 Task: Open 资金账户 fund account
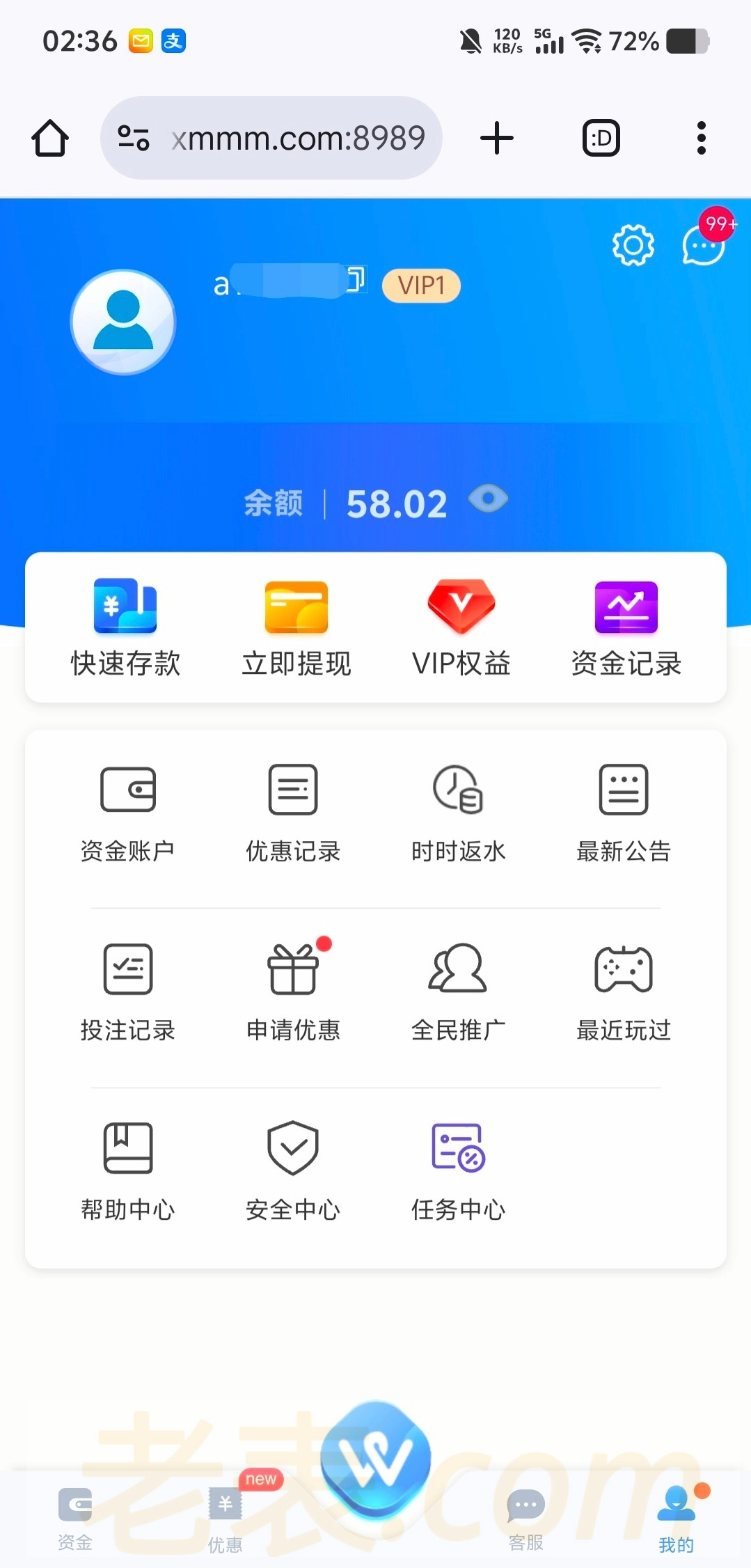point(127,813)
